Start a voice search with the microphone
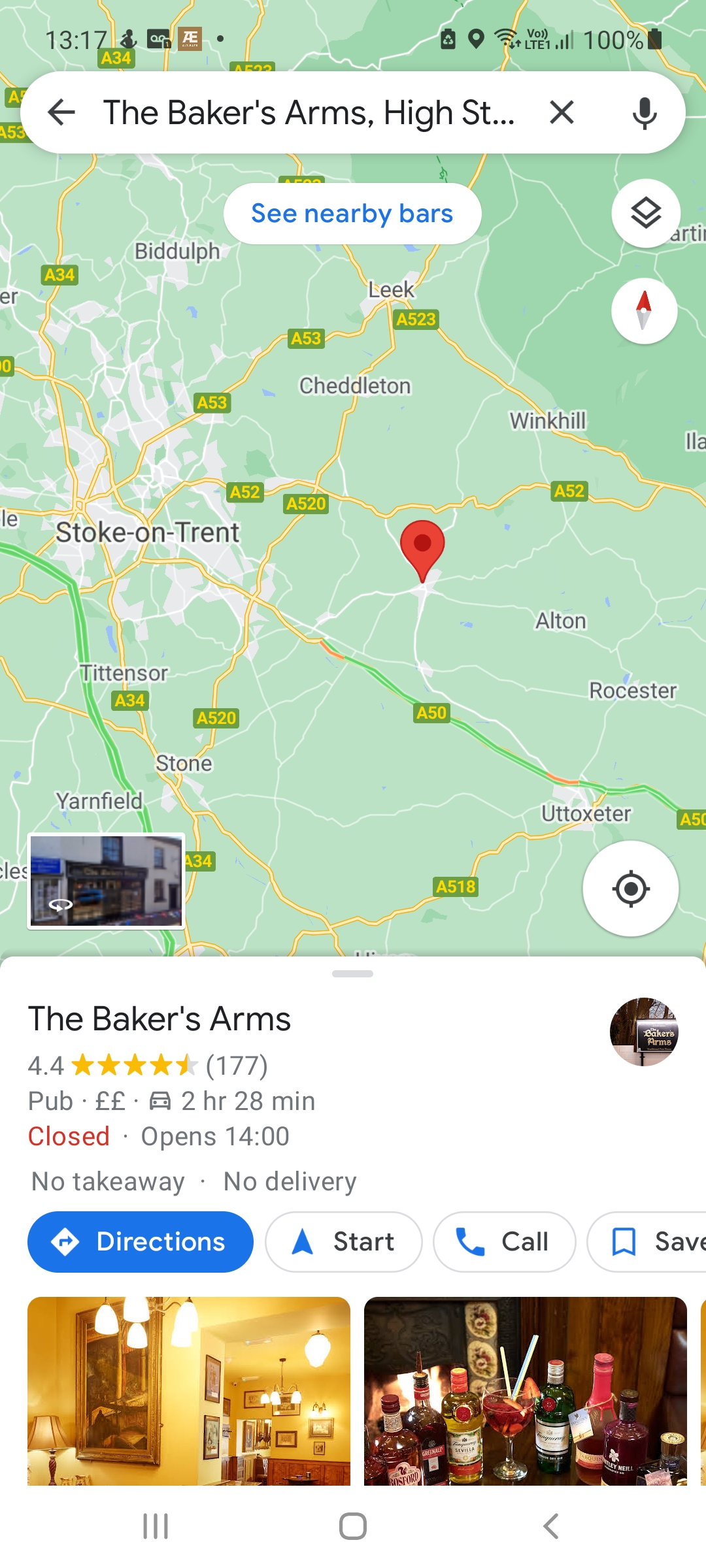This screenshot has height=1568, width=706. 644,112
